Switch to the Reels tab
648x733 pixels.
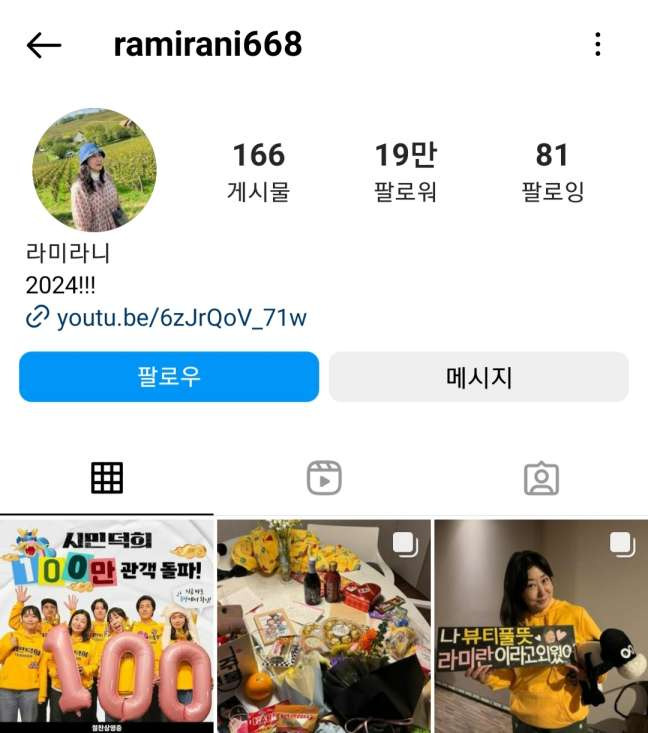(324, 478)
